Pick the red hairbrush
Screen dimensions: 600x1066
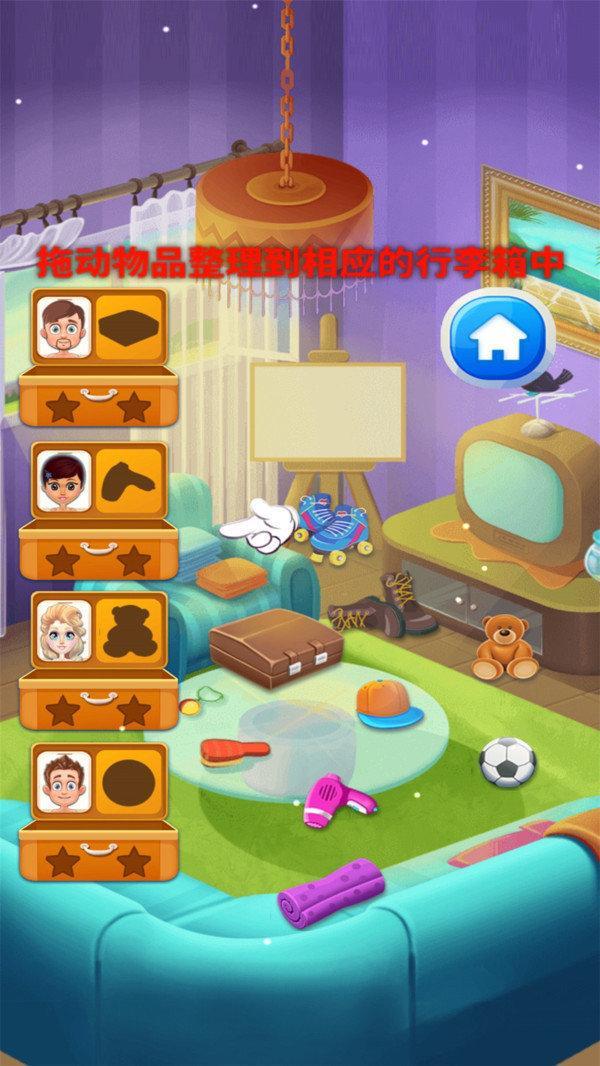click(233, 751)
